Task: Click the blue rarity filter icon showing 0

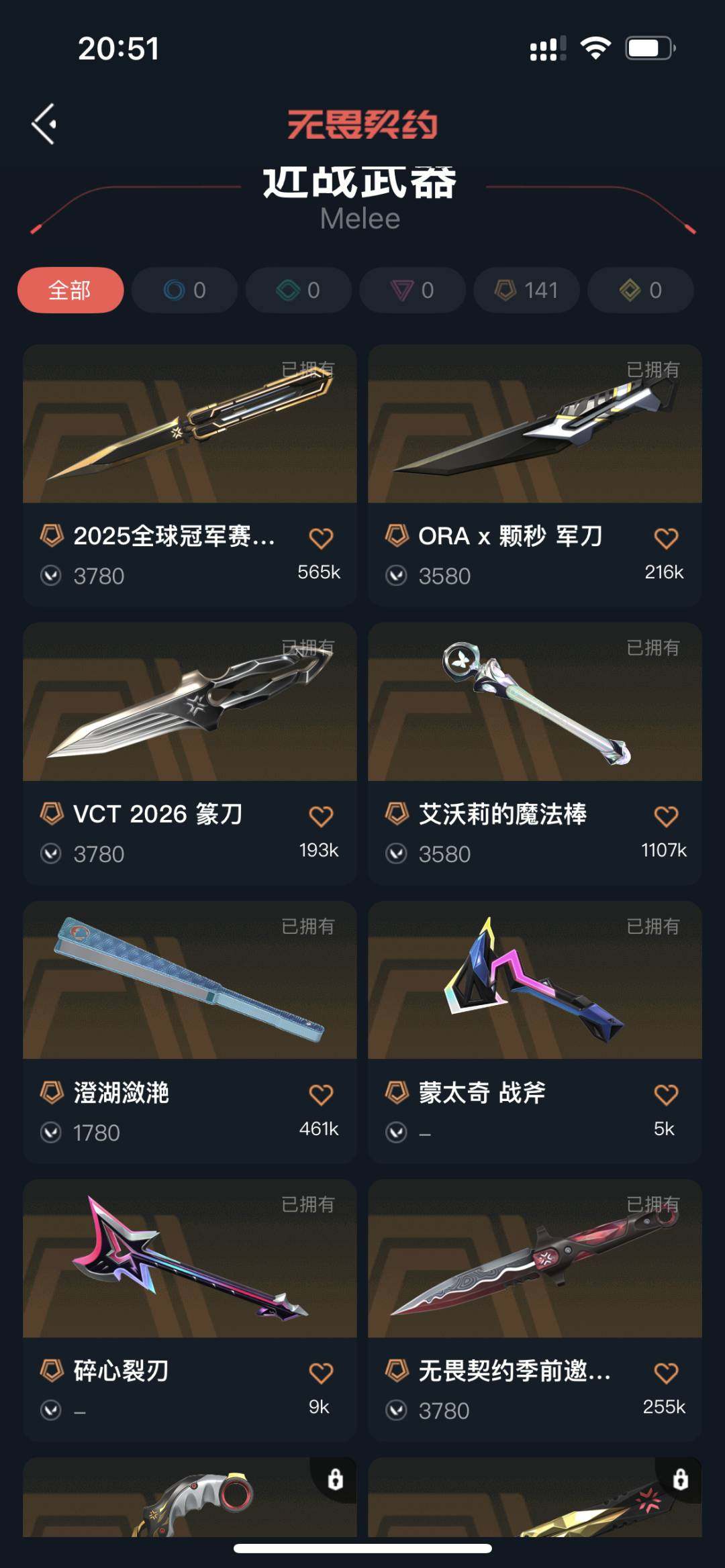Action: pyautogui.click(x=183, y=289)
